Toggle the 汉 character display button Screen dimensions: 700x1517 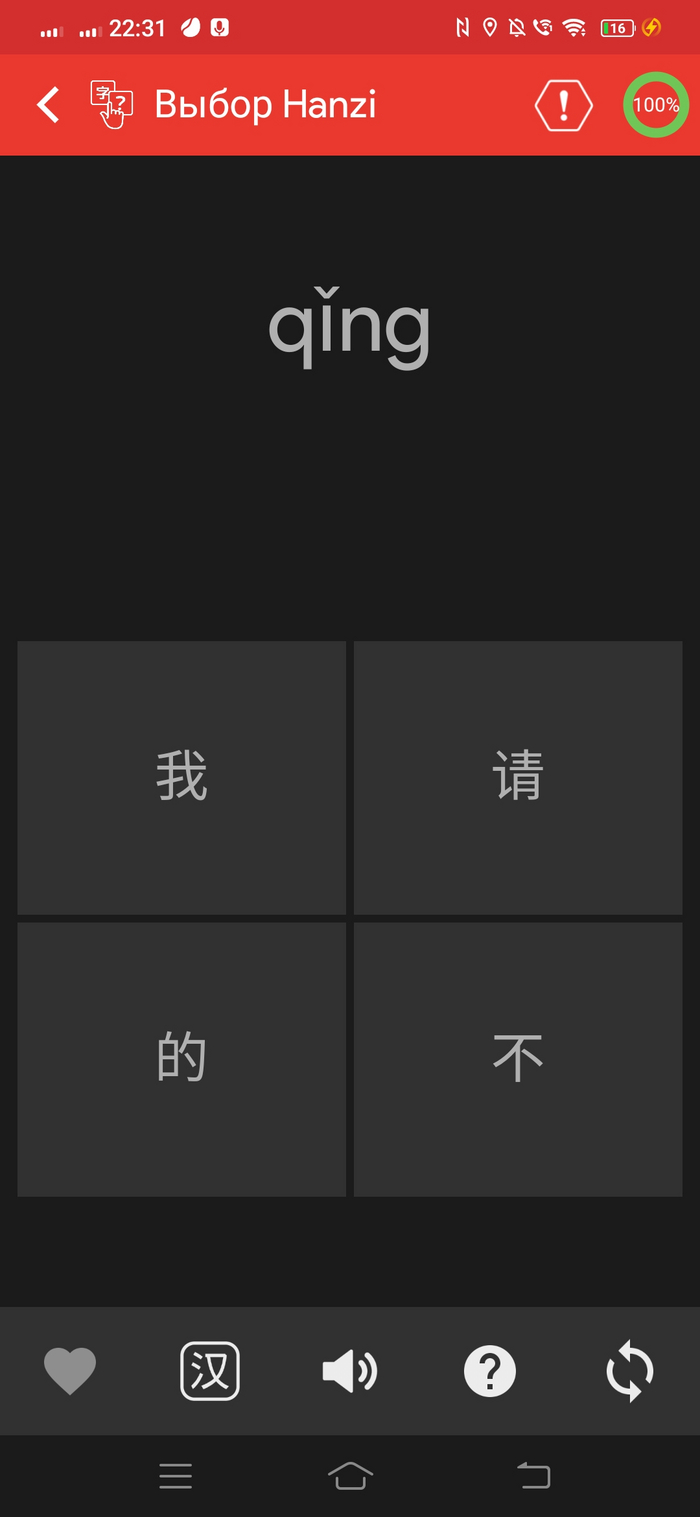click(x=210, y=1370)
